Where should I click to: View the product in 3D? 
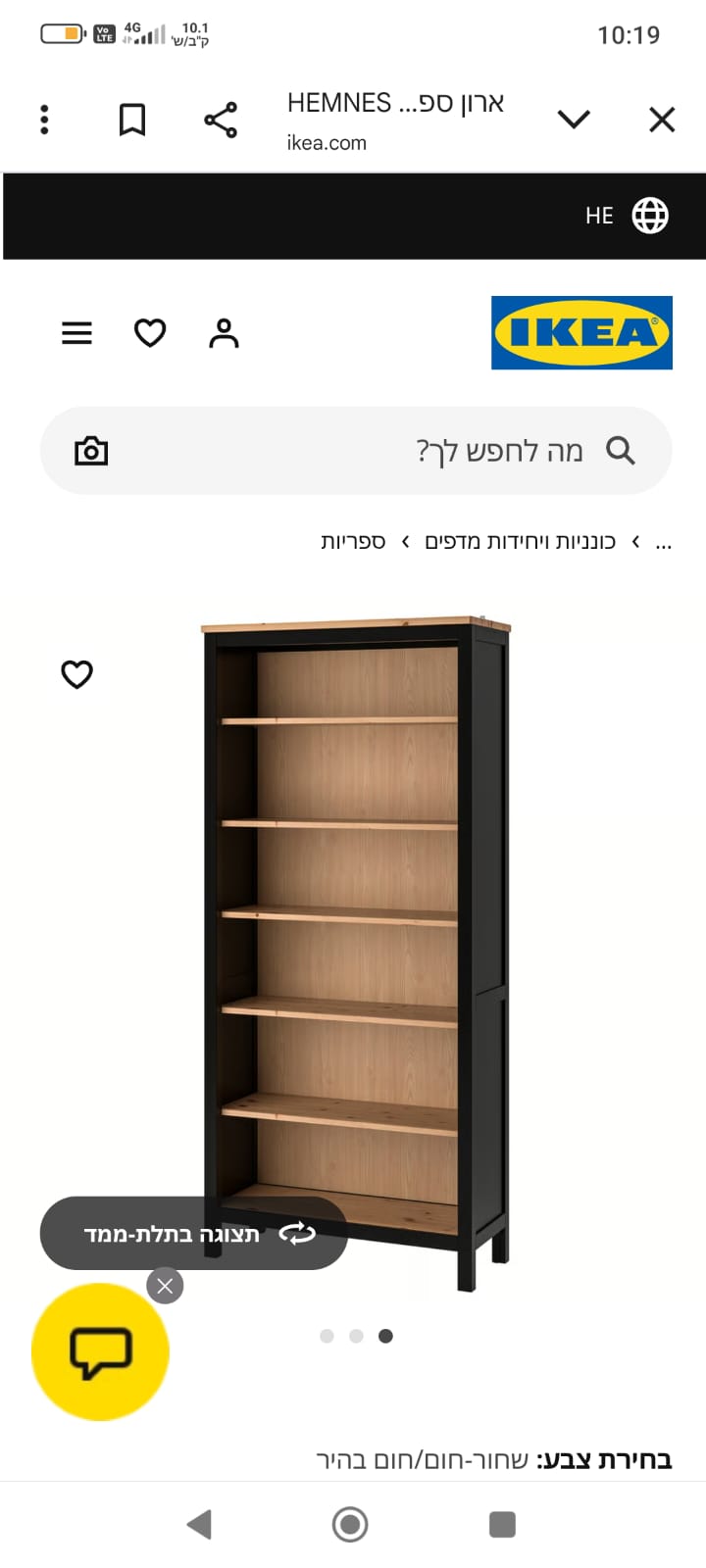coord(193,1233)
